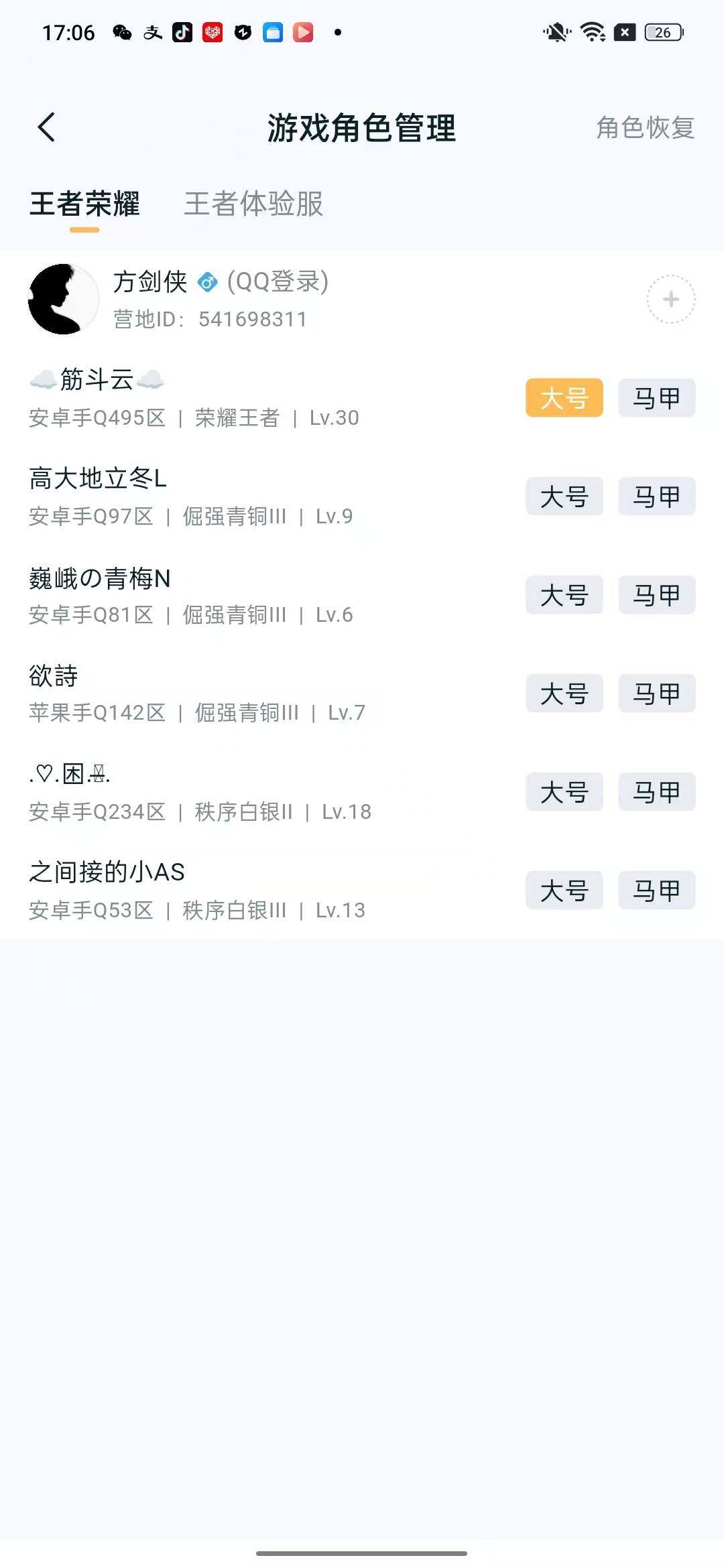This screenshot has height=1568, width=724.
Task: Click 马甲 for 高大地立冬L
Action: [656, 497]
